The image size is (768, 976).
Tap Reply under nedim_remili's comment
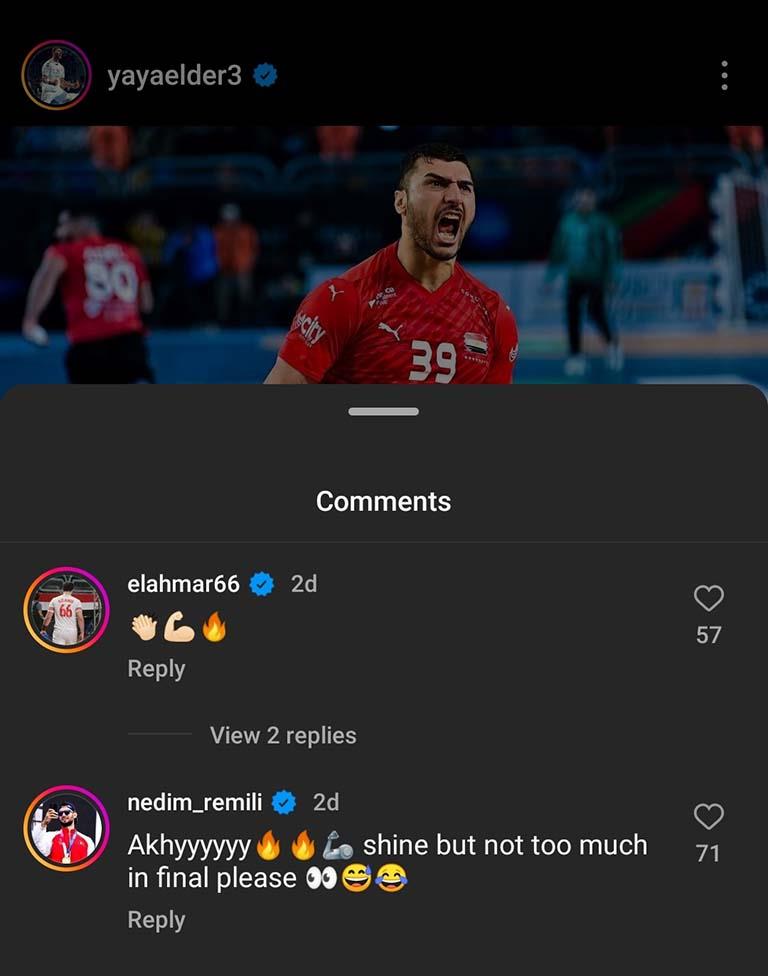(155, 919)
